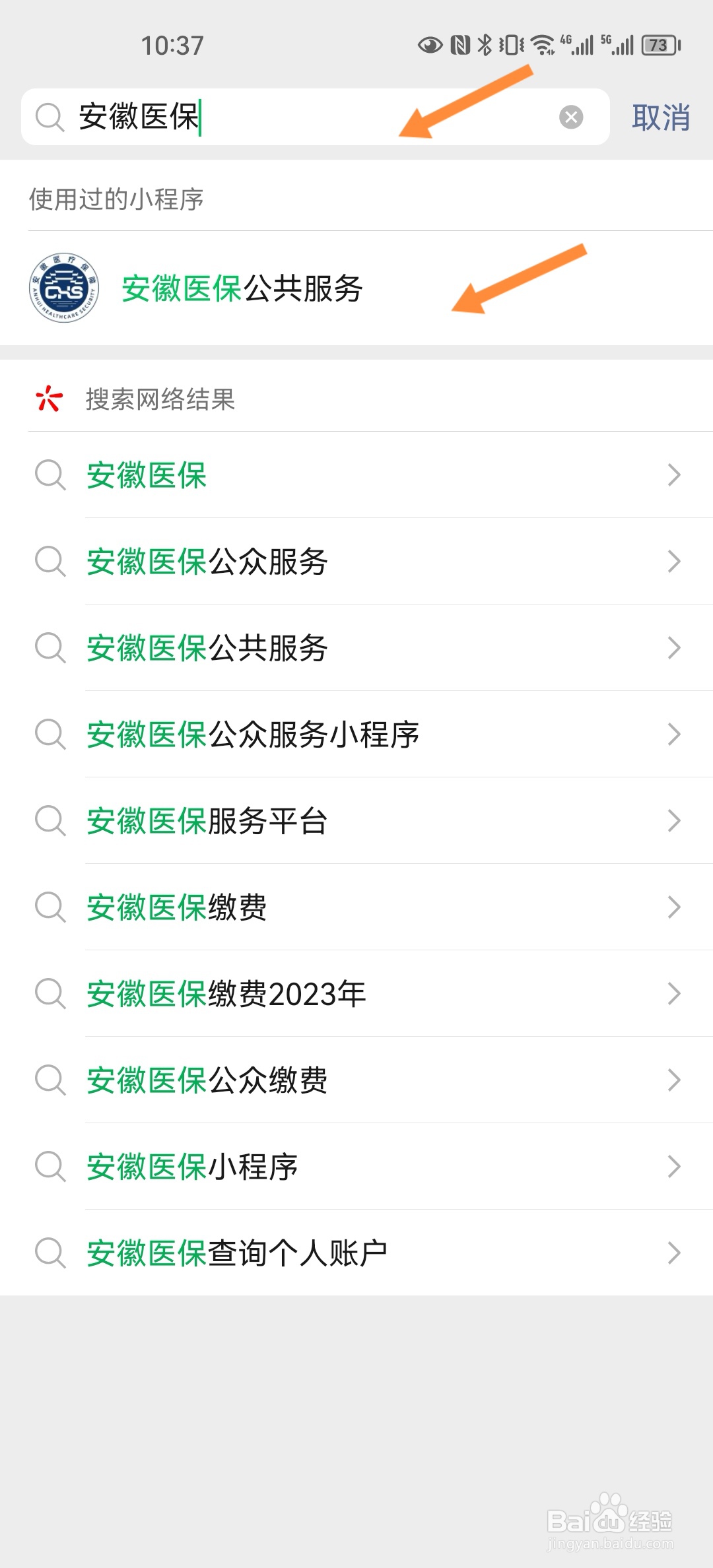Open the used mini program 安徽医保公共服务
This screenshot has width=713, height=1568.
[356, 288]
